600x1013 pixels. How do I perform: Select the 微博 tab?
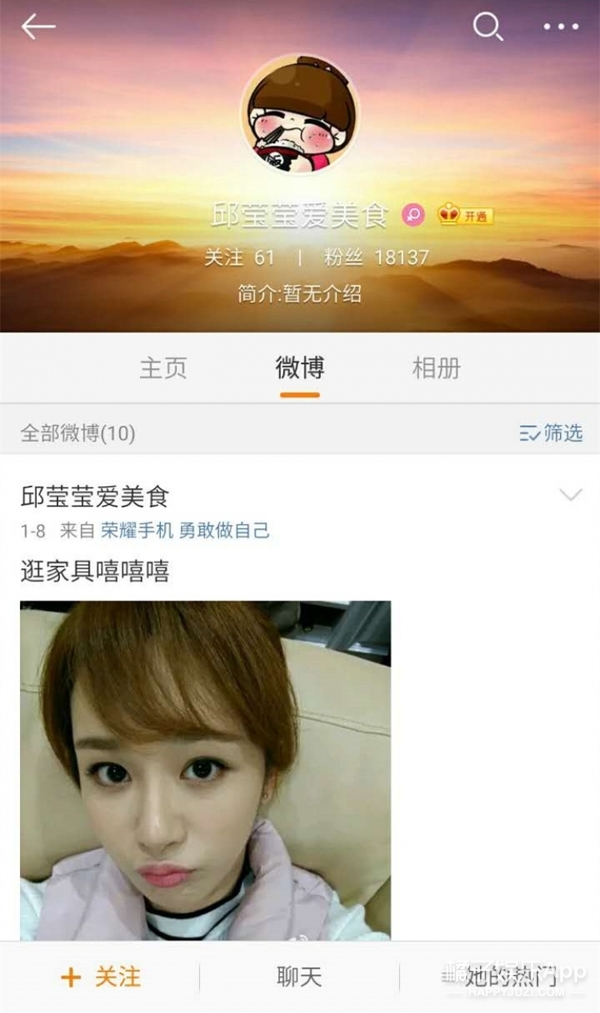(x=300, y=367)
